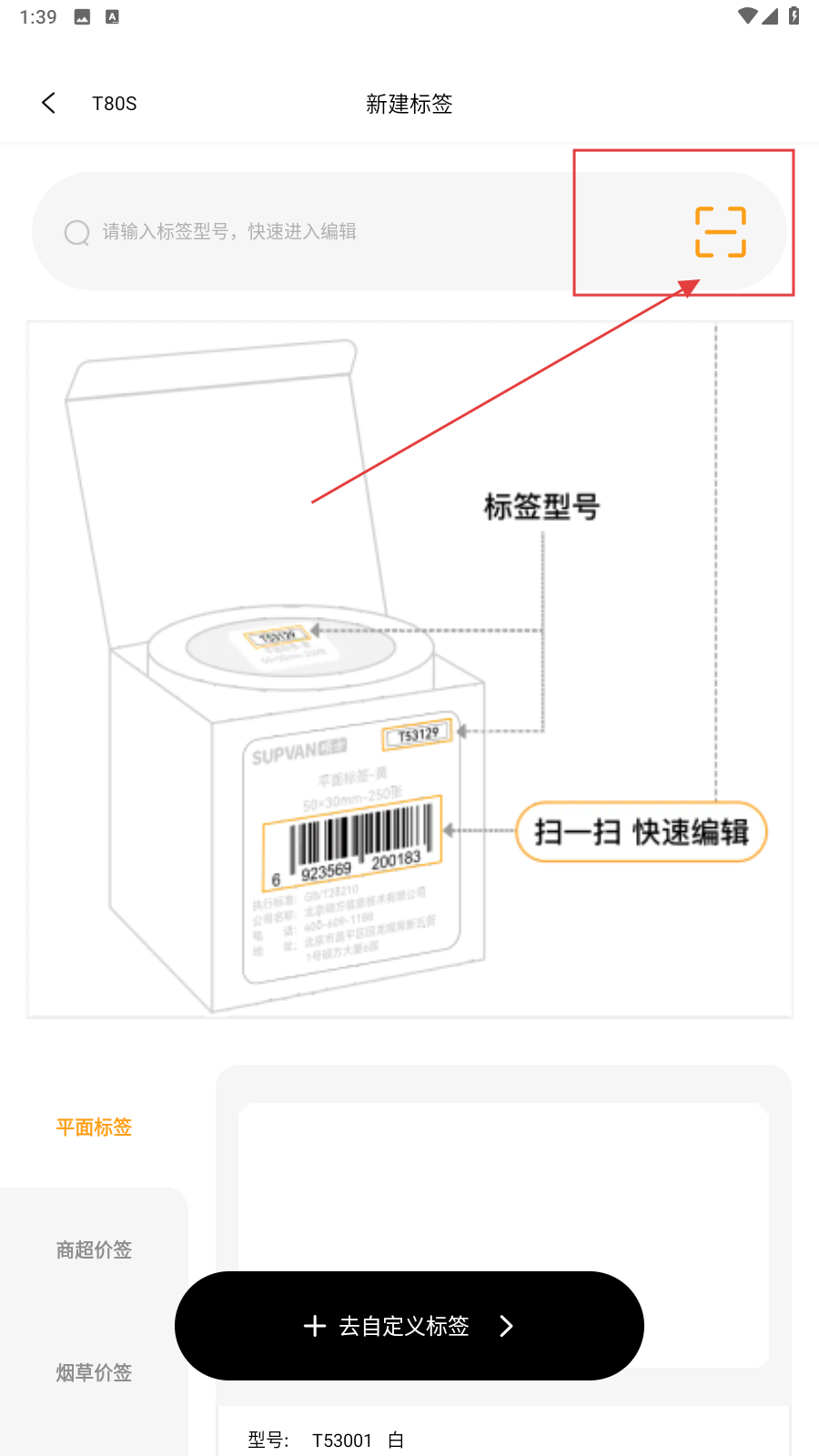
Task: Select the 平面标签 category
Action: pyautogui.click(x=94, y=1127)
